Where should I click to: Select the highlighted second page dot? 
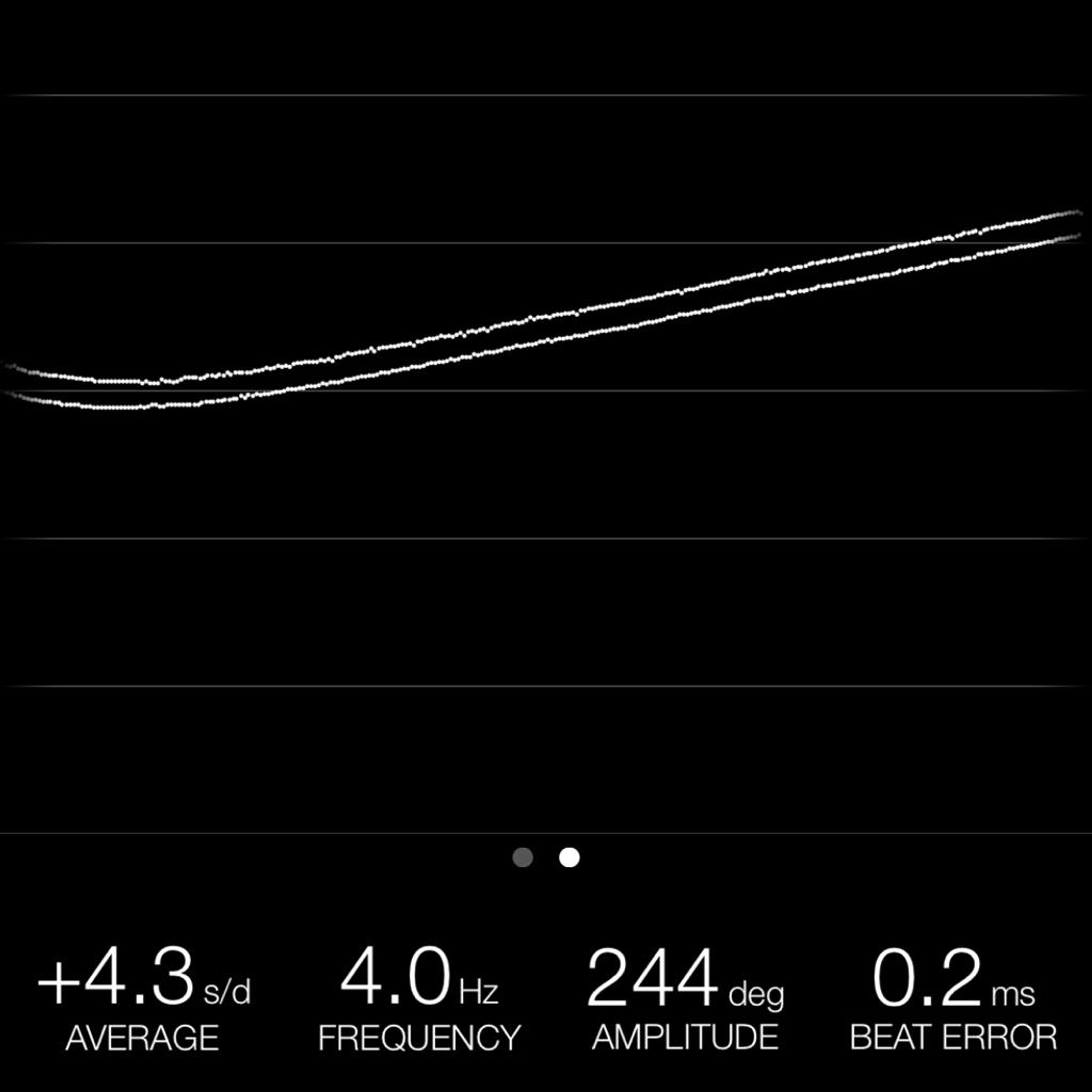[x=569, y=857]
